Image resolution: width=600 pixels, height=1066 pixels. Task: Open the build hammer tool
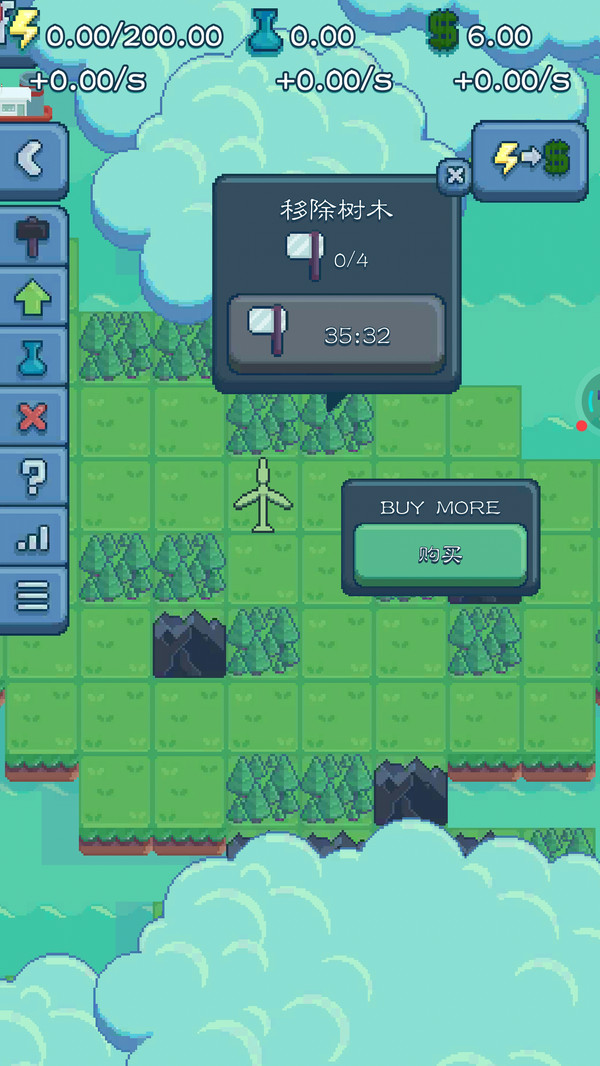coord(32,236)
